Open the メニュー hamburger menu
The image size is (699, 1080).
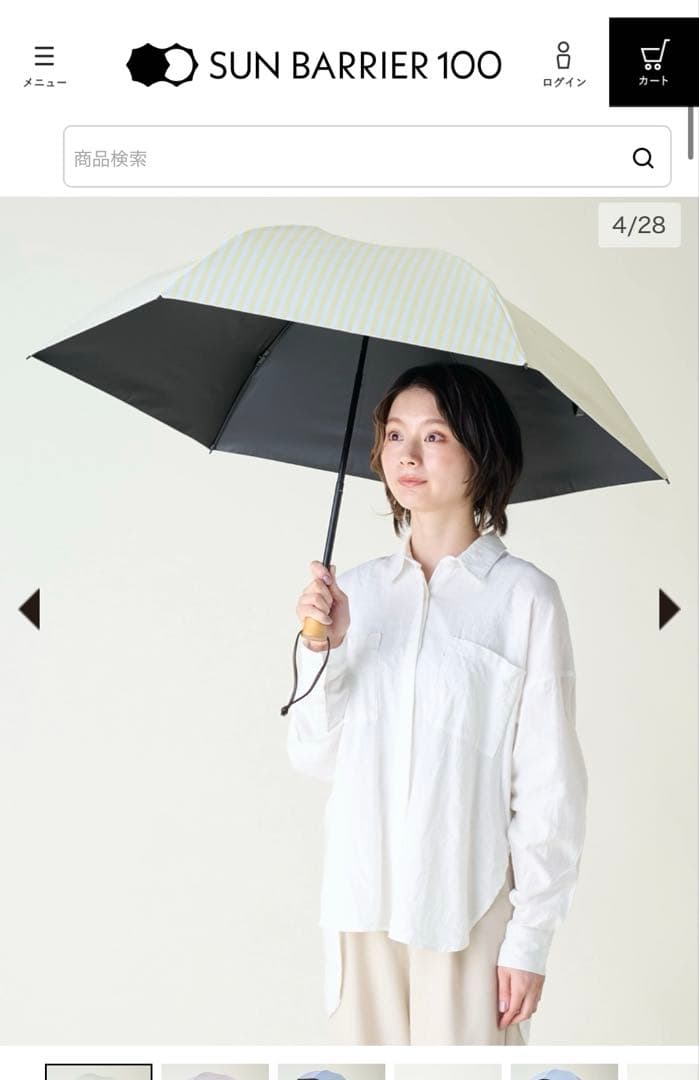pyautogui.click(x=44, y=65)
